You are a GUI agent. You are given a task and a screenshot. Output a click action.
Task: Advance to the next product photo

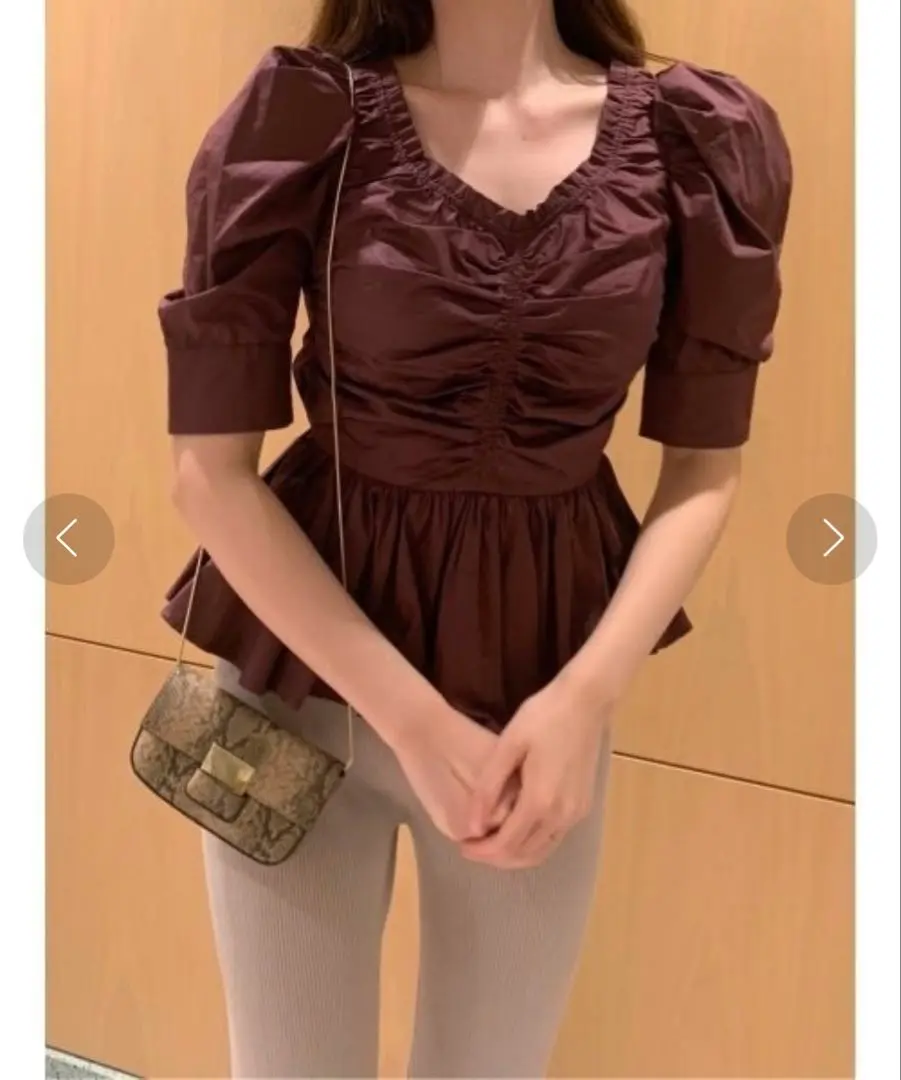[x=832, y=539]
